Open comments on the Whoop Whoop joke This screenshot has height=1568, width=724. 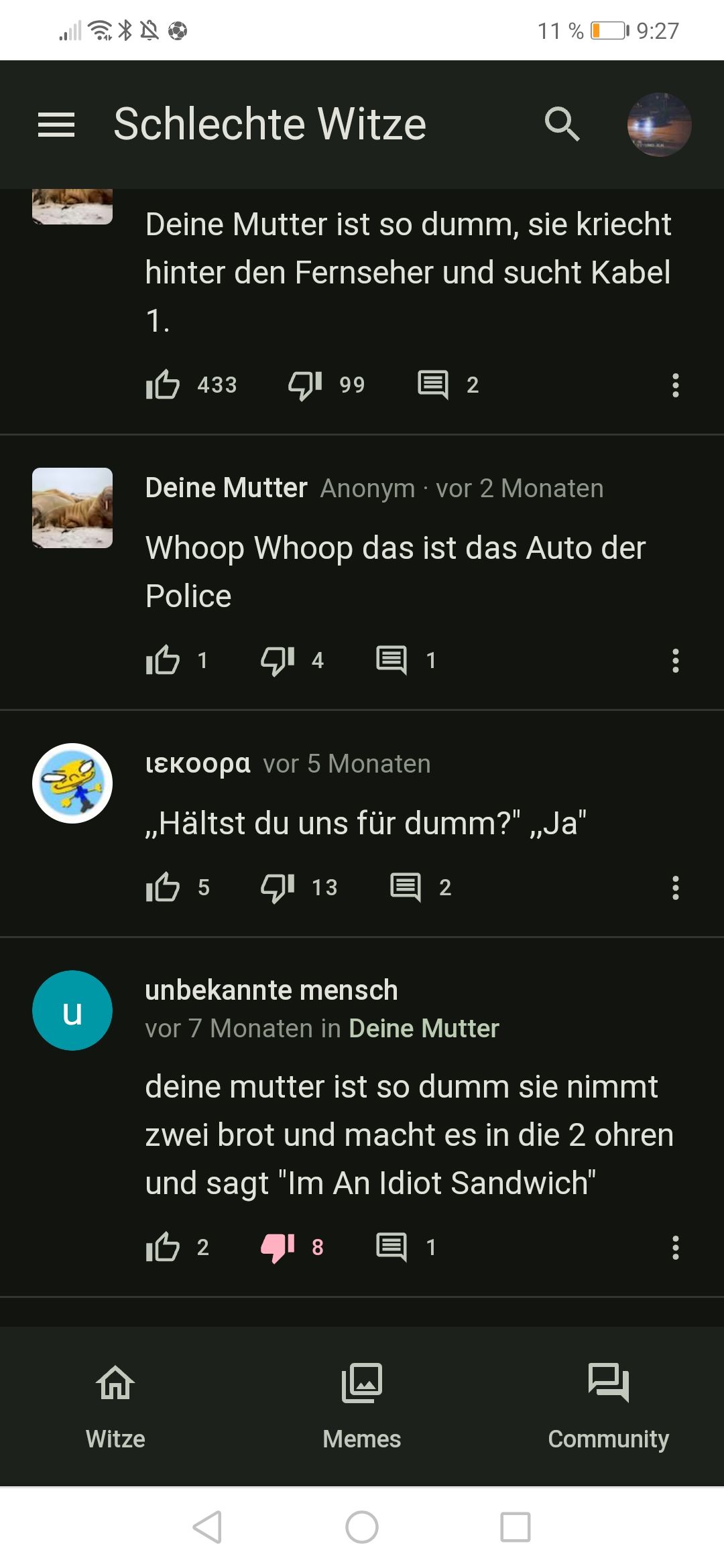click(x=391, y=660)
